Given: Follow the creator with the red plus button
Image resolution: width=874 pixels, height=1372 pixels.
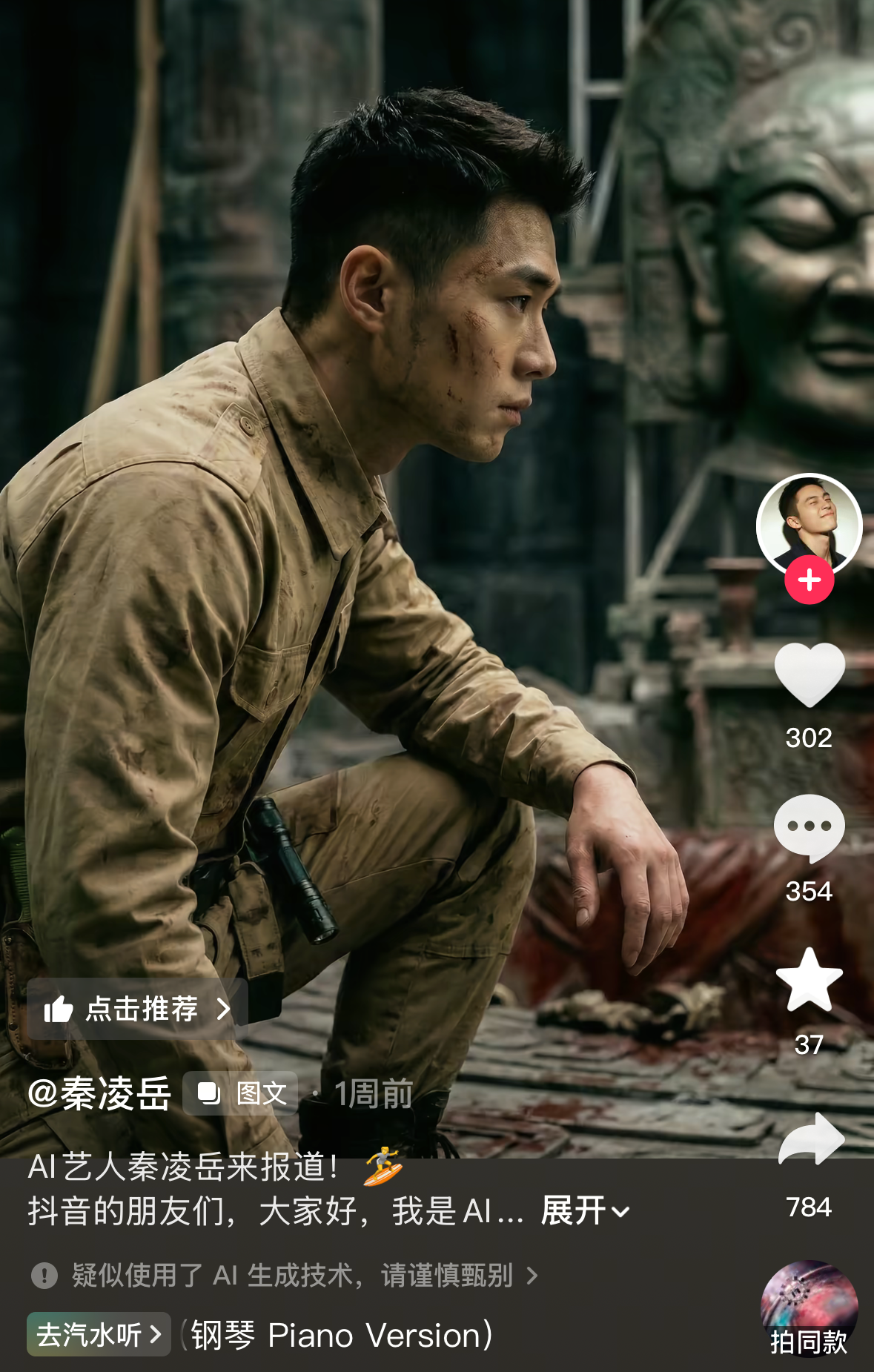Looking at the screenshot, I should tap(809, 580).
